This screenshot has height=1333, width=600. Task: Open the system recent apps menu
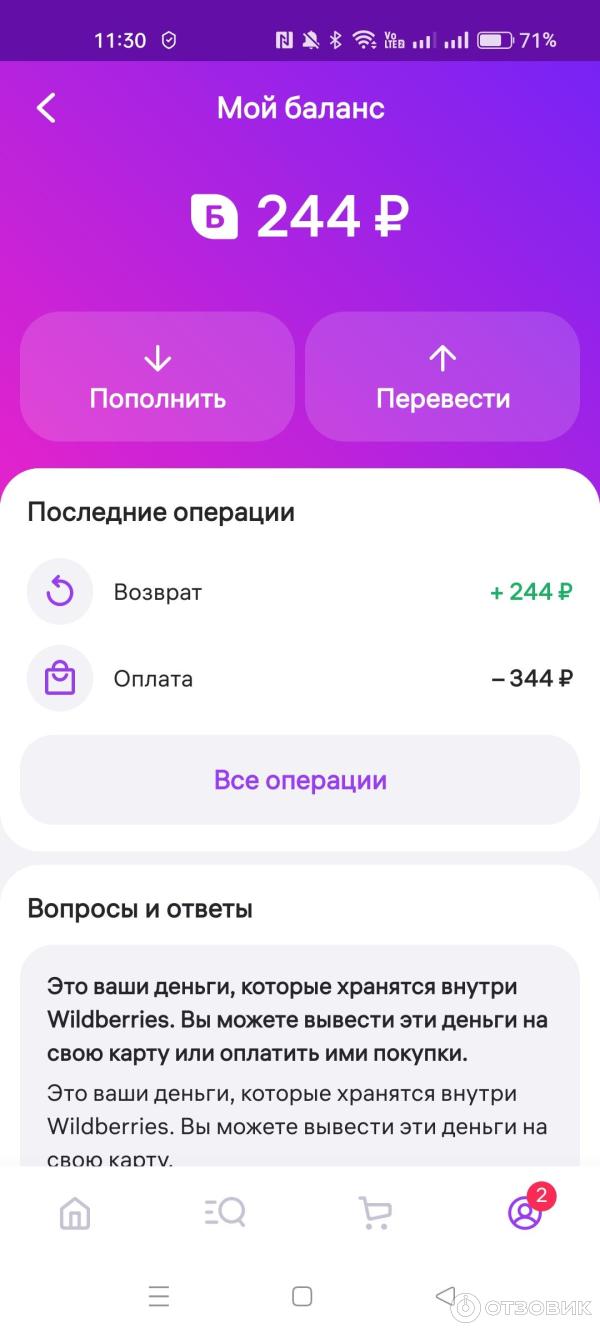pos(159,1297)
